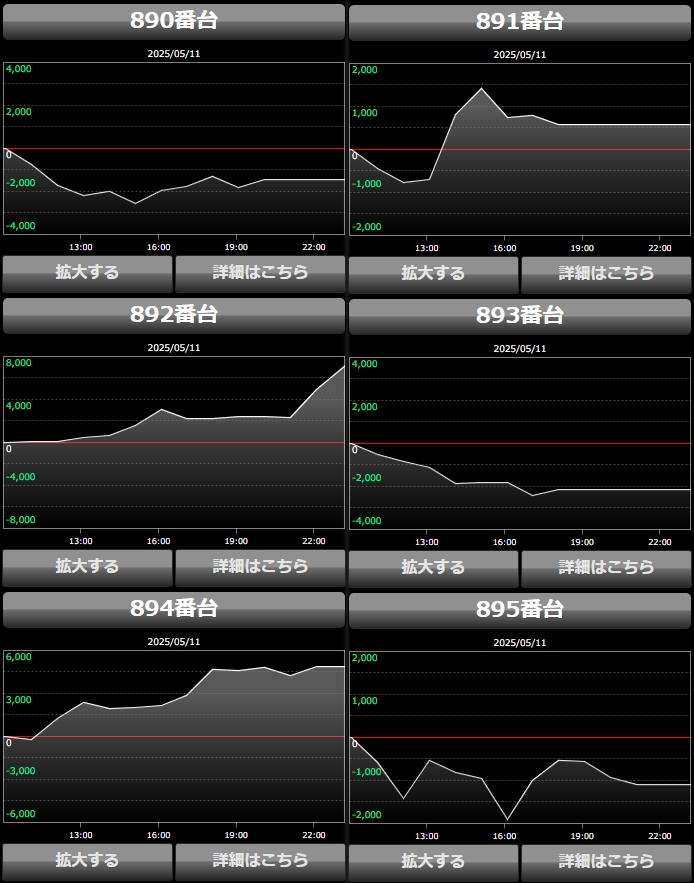Open the 892番台 header
694x883 pixels.
tap(174, 315)
